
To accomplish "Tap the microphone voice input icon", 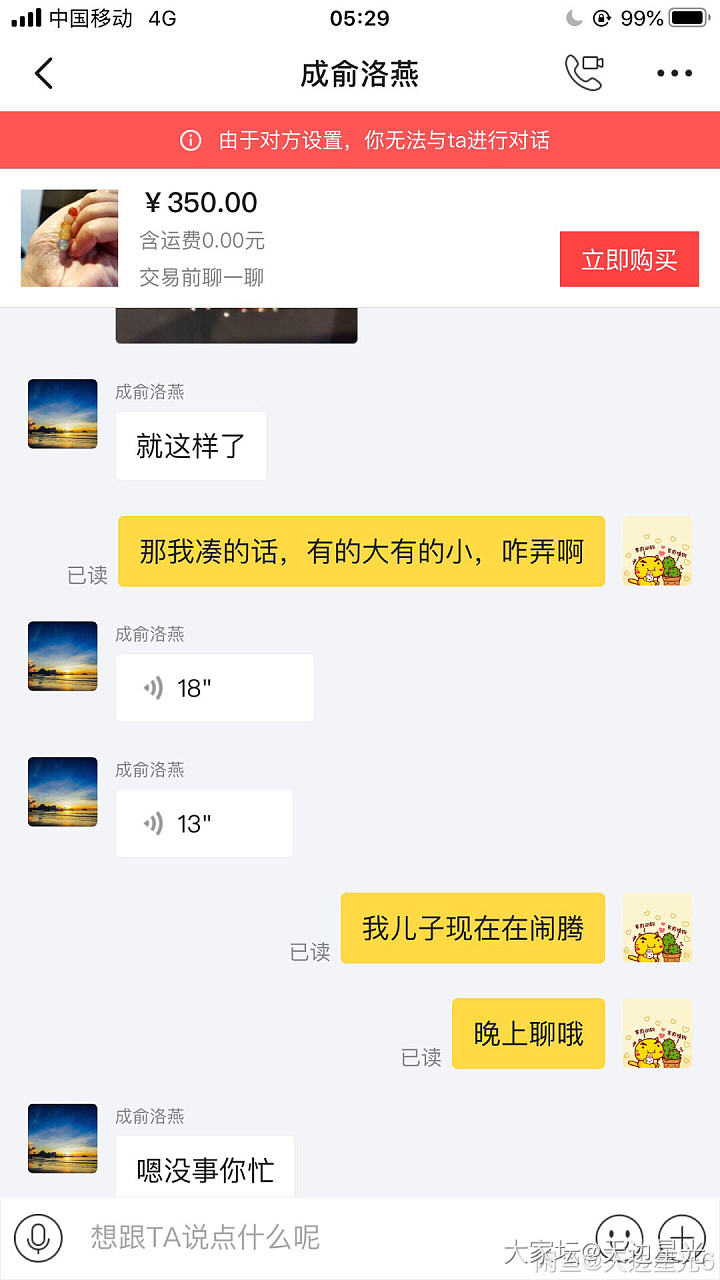I will (38, 1237).
